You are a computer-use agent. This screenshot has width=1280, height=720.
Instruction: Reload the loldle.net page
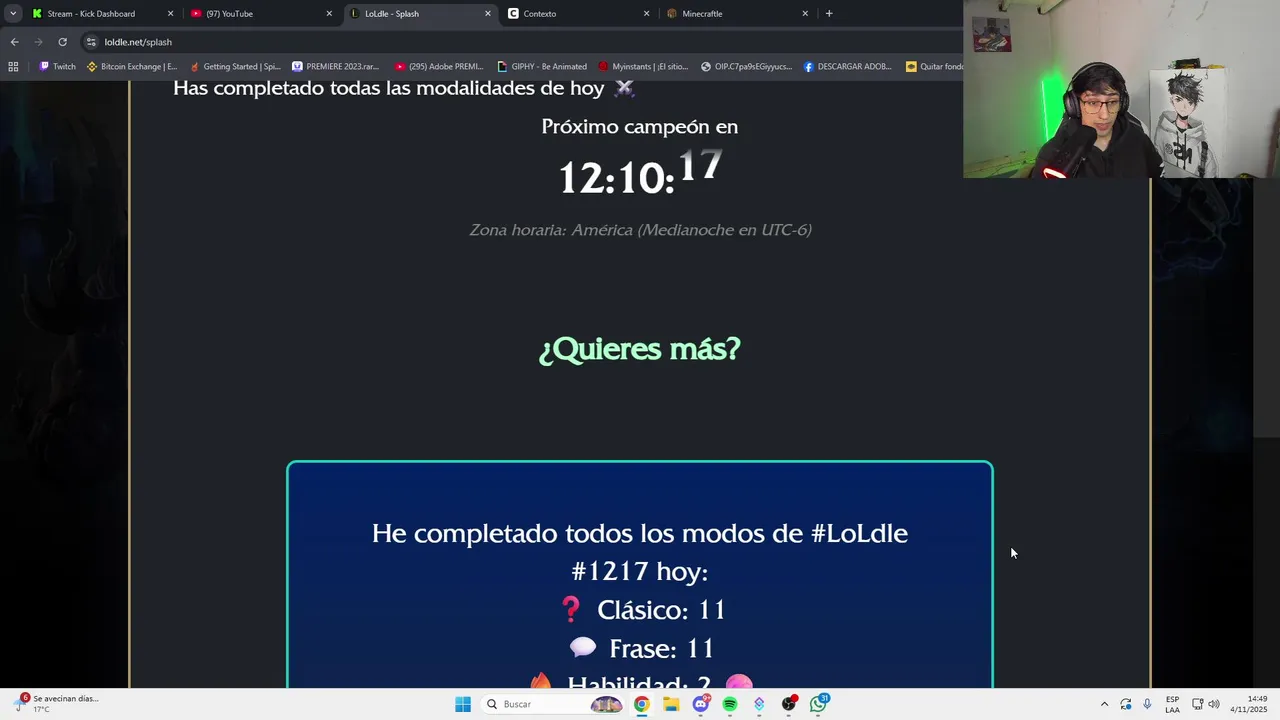point(62,42)
